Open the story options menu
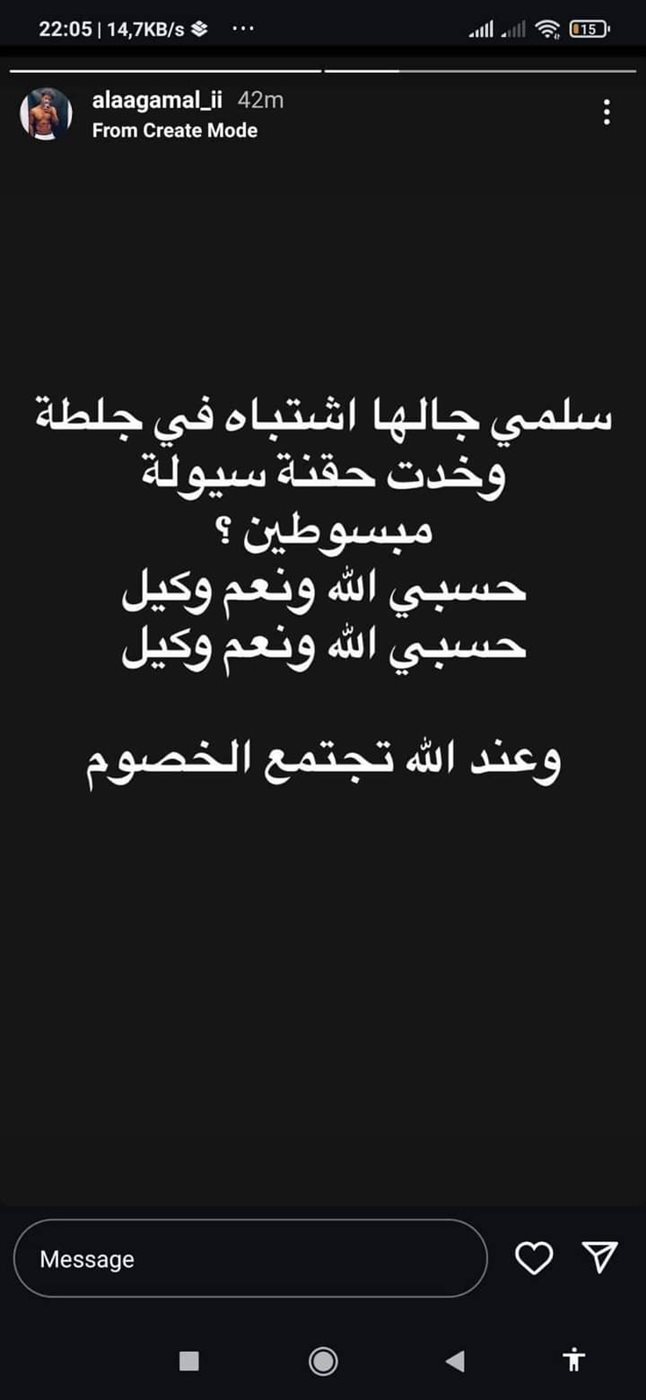This screenshot has height=1400, width=646. click(x=607, y=113)
